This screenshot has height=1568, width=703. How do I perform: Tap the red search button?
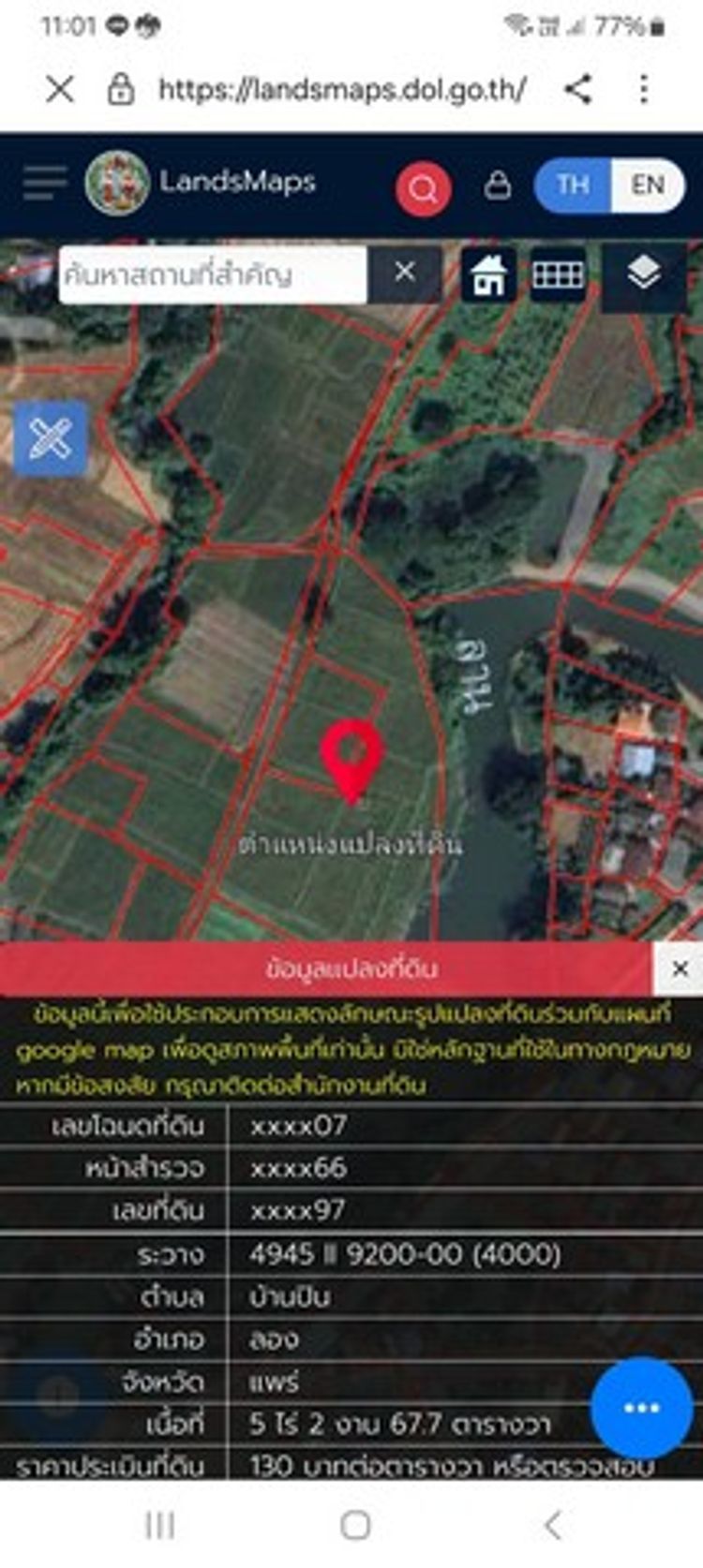(423, 188)
